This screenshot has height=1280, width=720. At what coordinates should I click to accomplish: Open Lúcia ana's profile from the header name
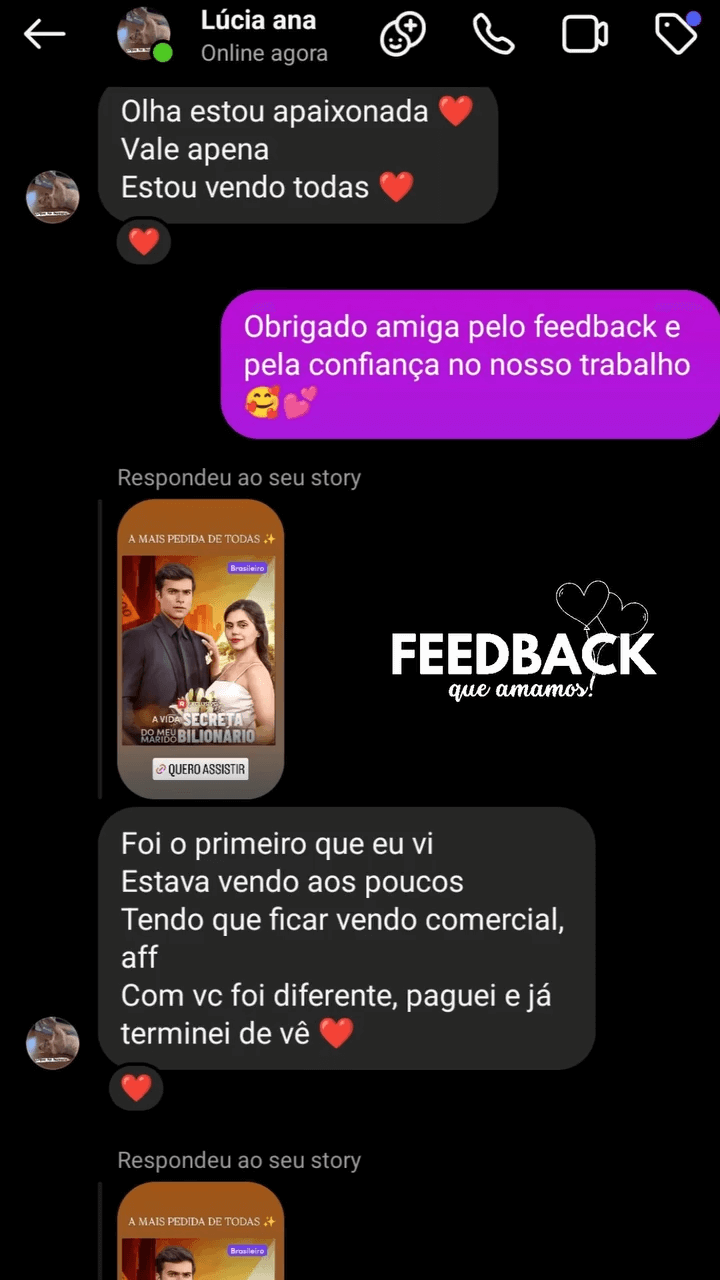click(258, 20)
